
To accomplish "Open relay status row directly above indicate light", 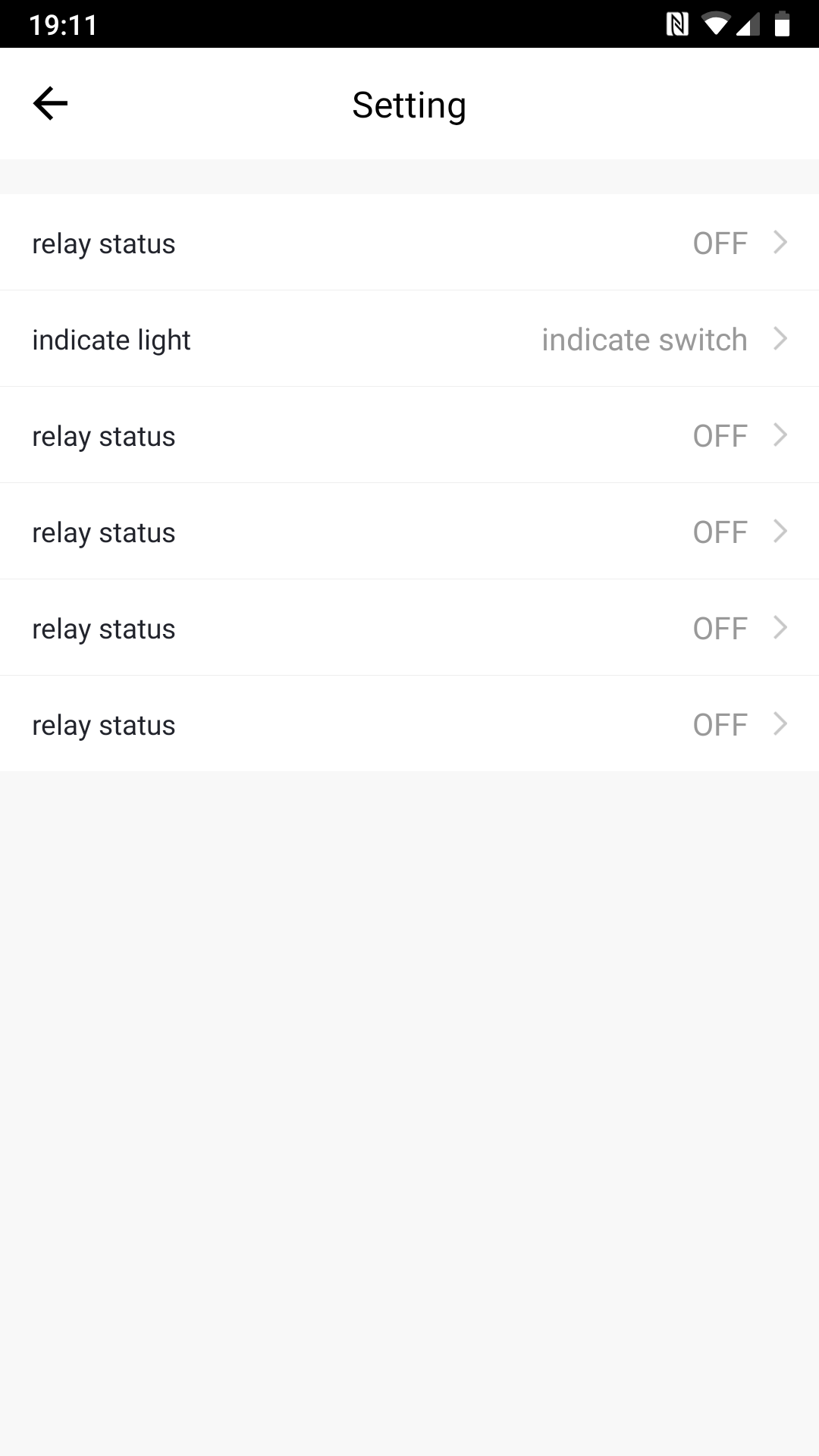I will click(409, 243).
